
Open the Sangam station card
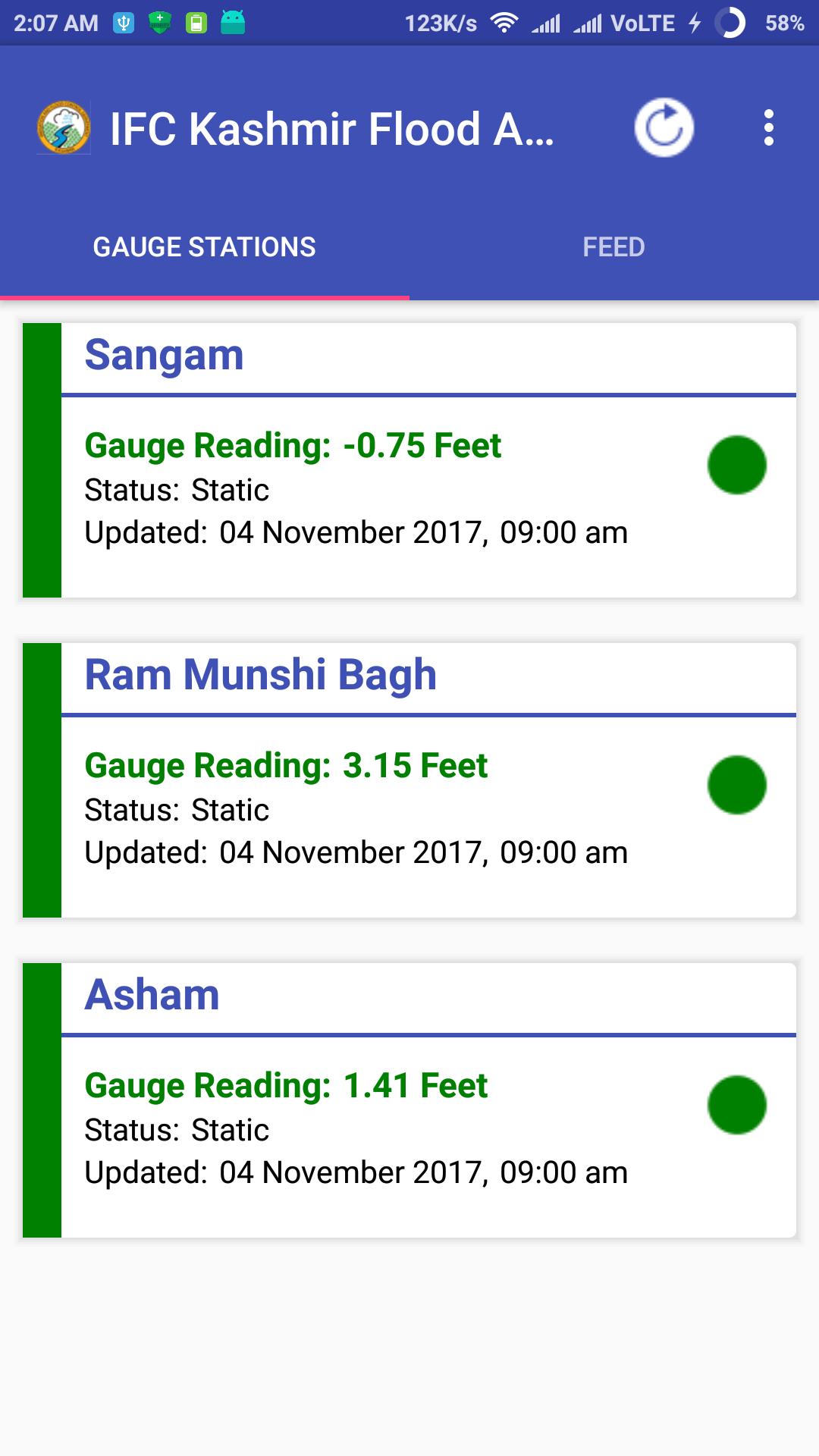tap(409, 460)
